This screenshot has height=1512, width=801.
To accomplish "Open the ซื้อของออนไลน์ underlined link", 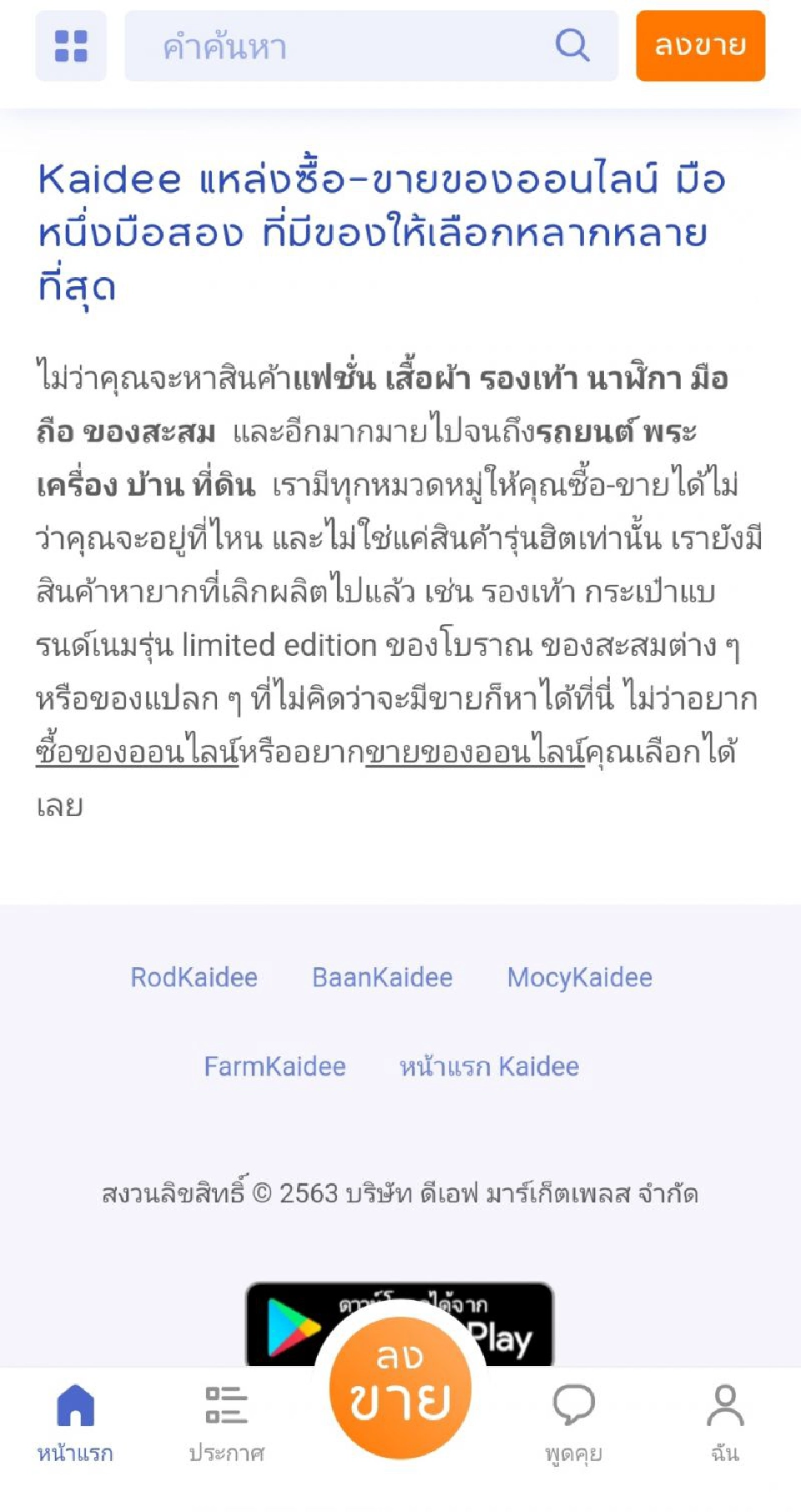I will [x=136, y=751].
